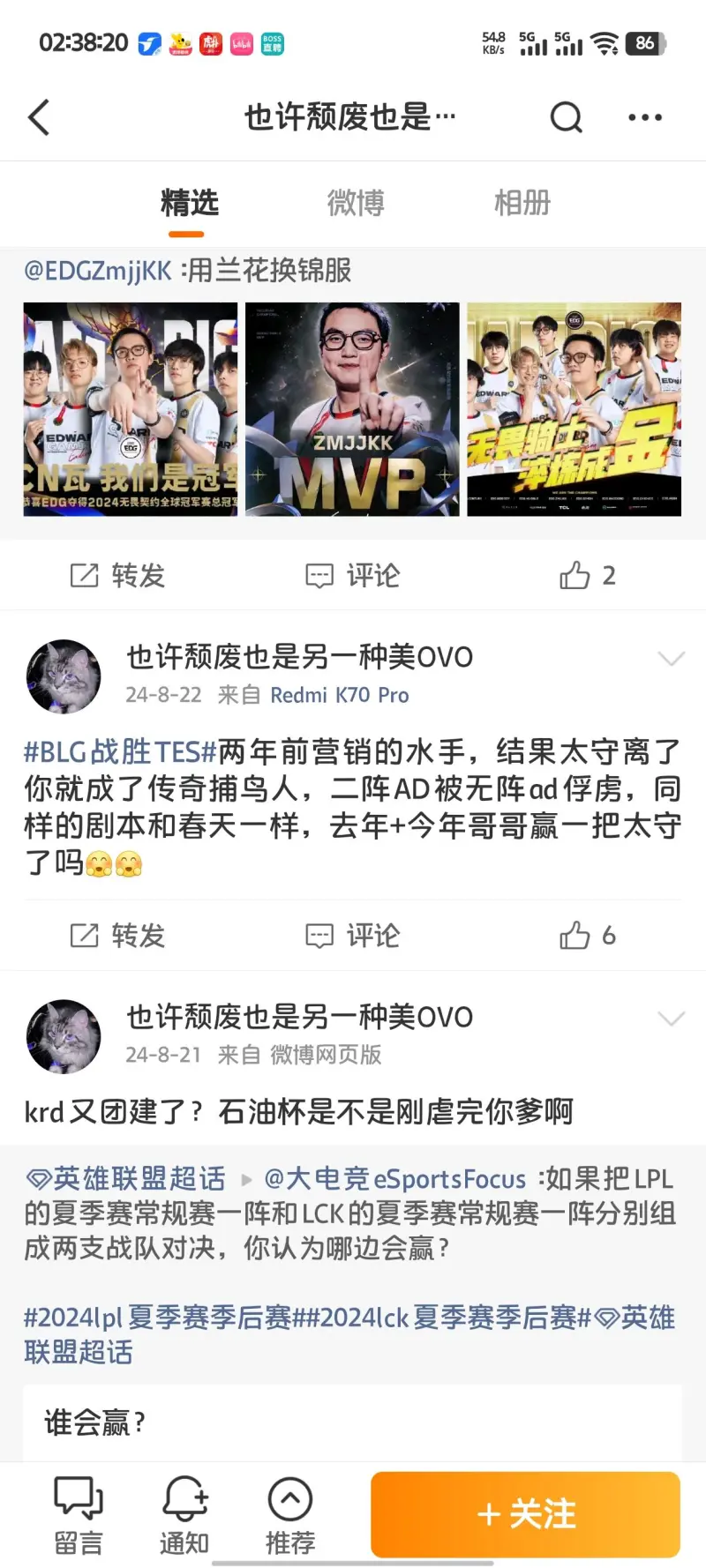Open the ZMJJKK MVP image
The height and width of the screenshot is (1568, 706).
click(x=352, y=409)
